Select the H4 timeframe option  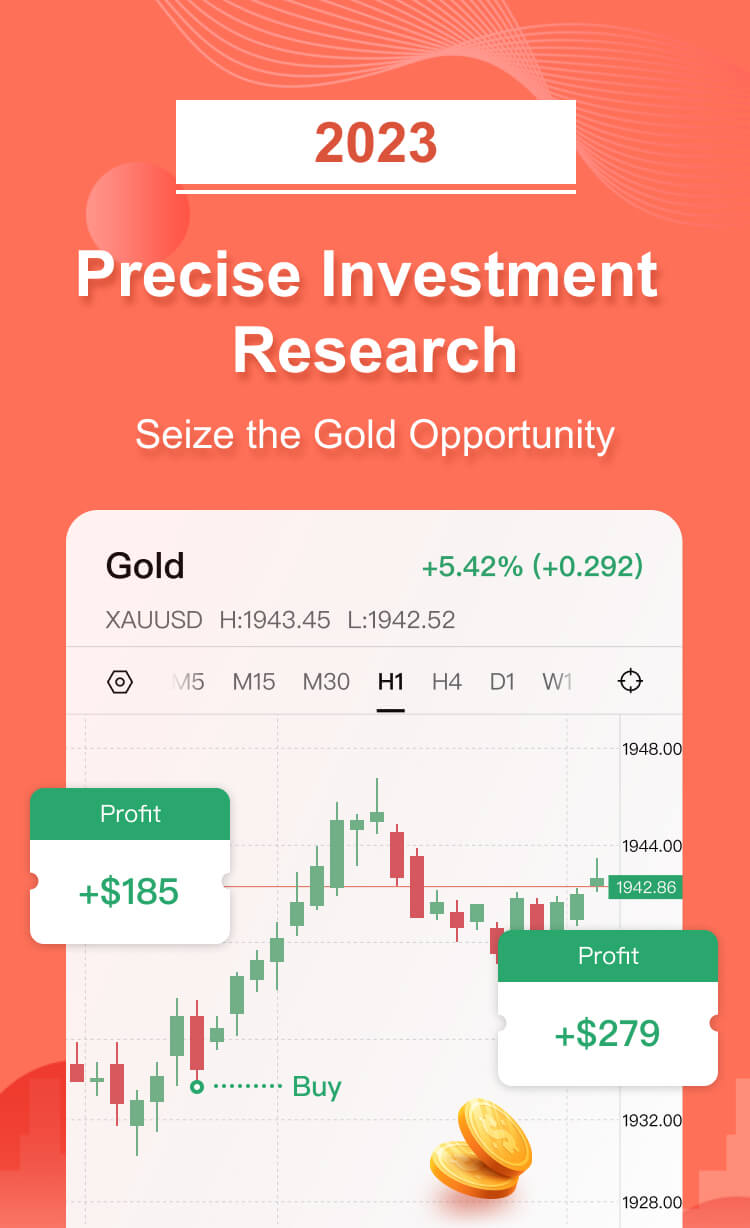[x=447, y=681]
